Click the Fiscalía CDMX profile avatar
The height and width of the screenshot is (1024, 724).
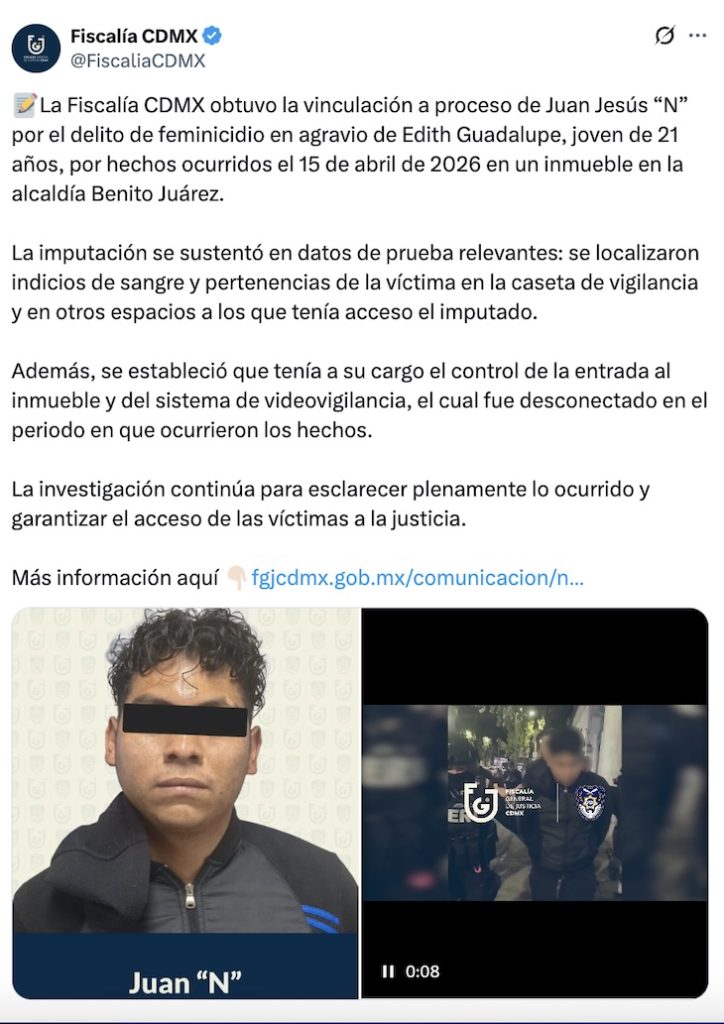pos(36,41)
